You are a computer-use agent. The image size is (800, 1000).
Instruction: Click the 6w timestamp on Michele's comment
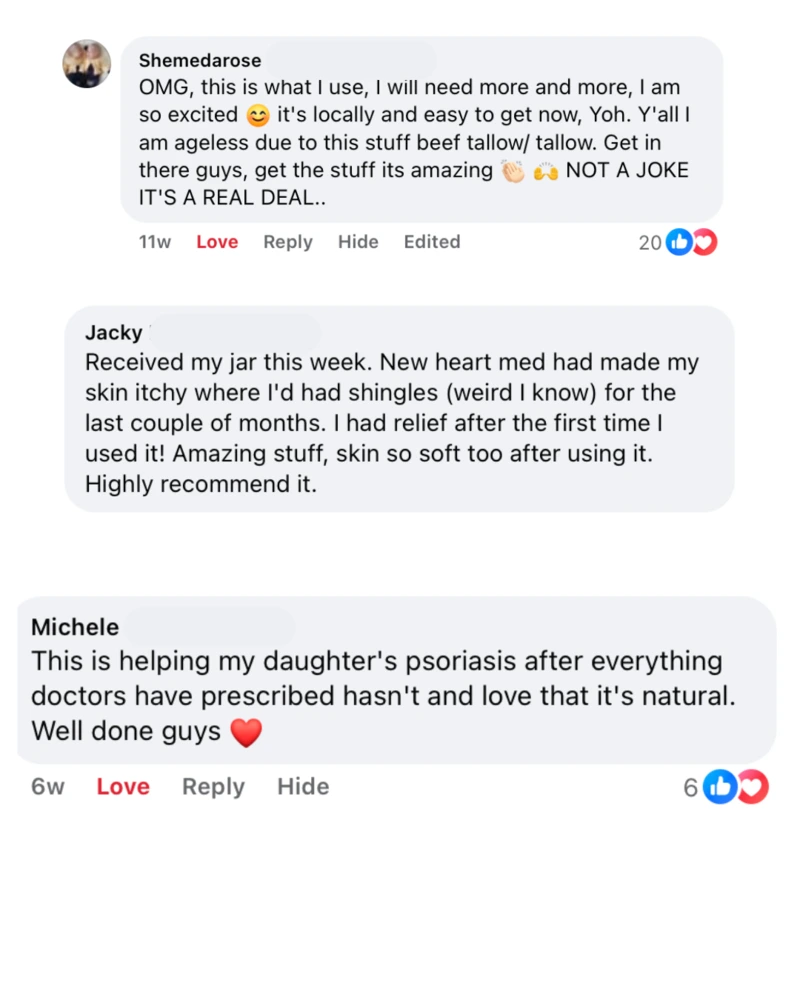tap(48, 787)
